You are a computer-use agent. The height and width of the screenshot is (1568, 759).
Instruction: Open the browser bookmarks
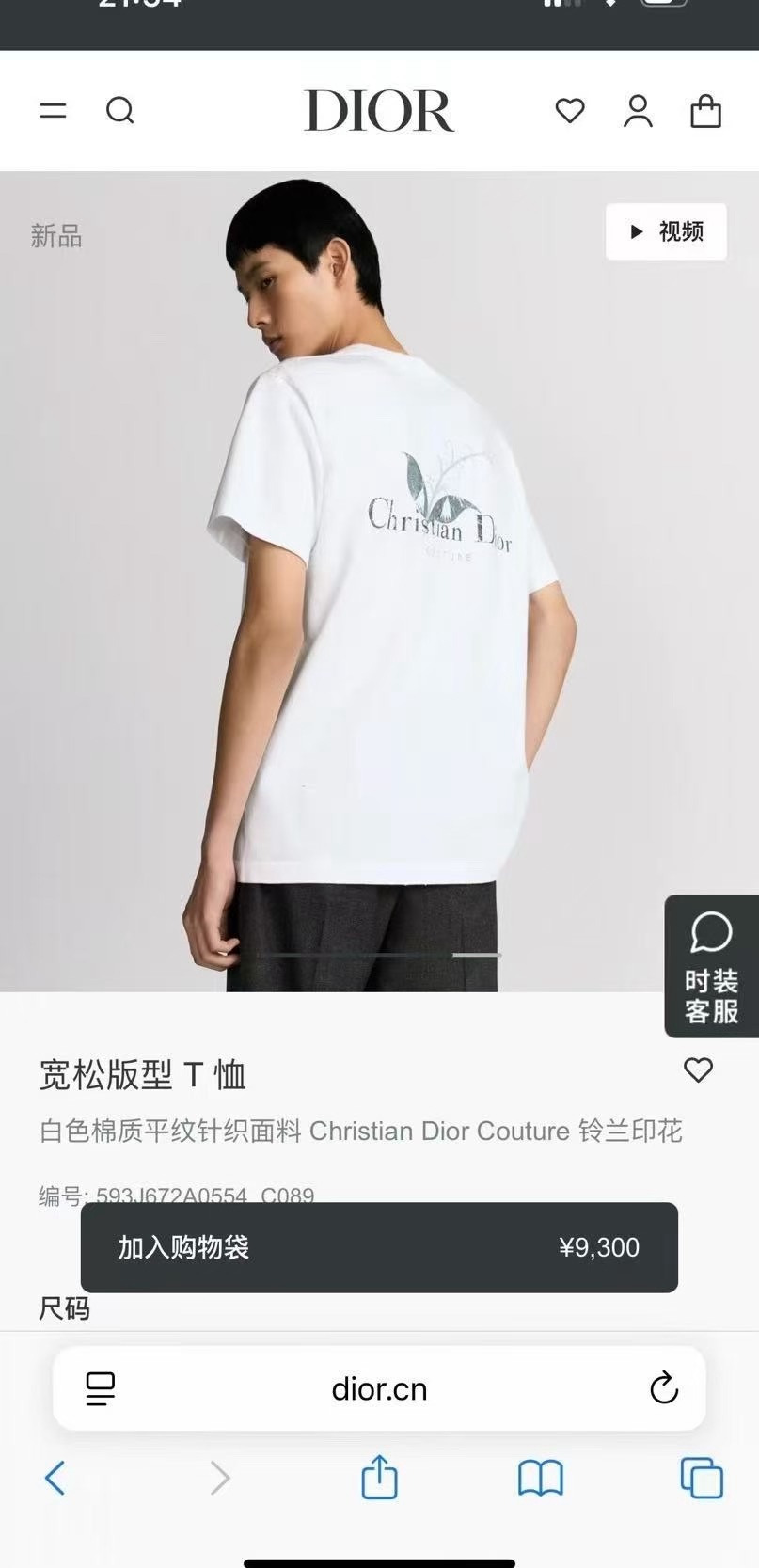(x=541, y=1478)
